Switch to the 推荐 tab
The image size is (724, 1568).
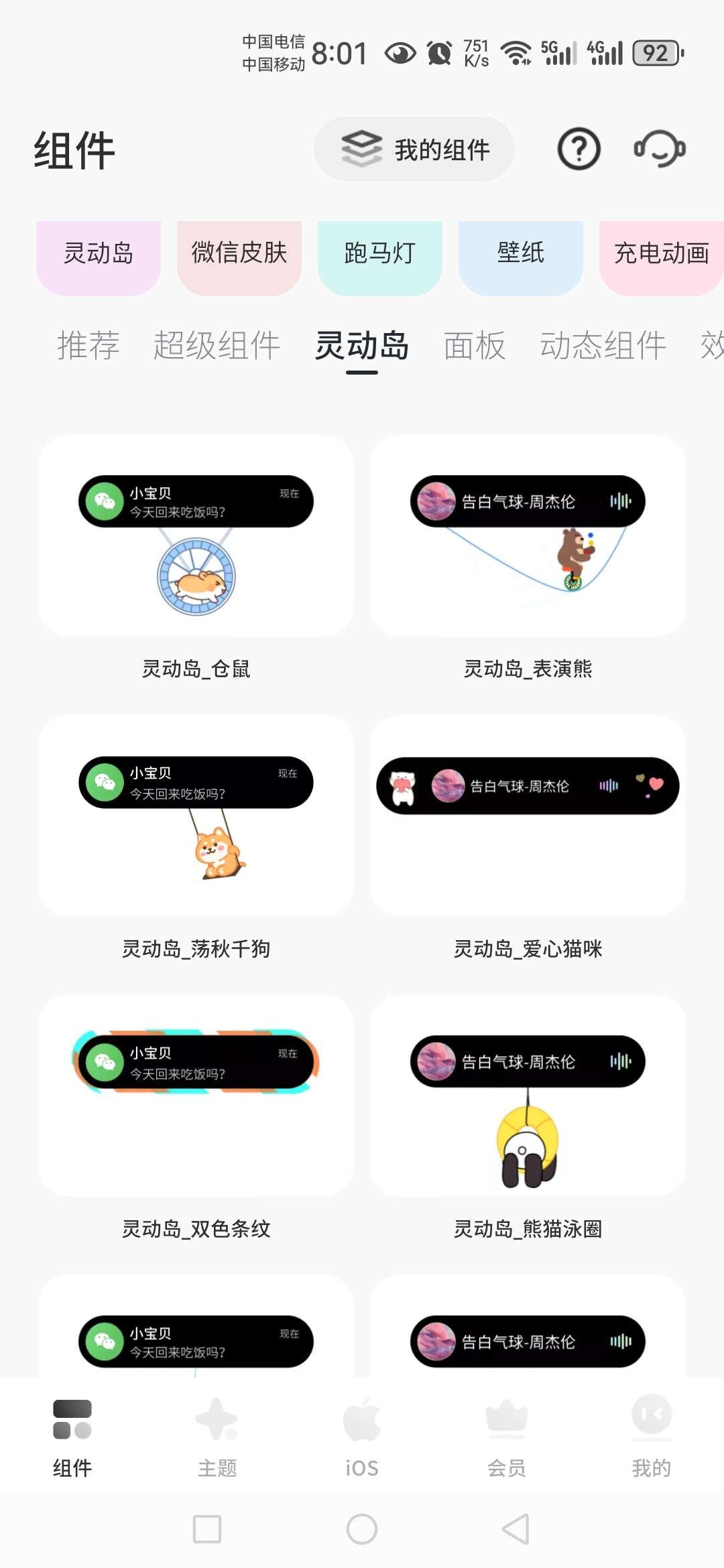(88, 346)
